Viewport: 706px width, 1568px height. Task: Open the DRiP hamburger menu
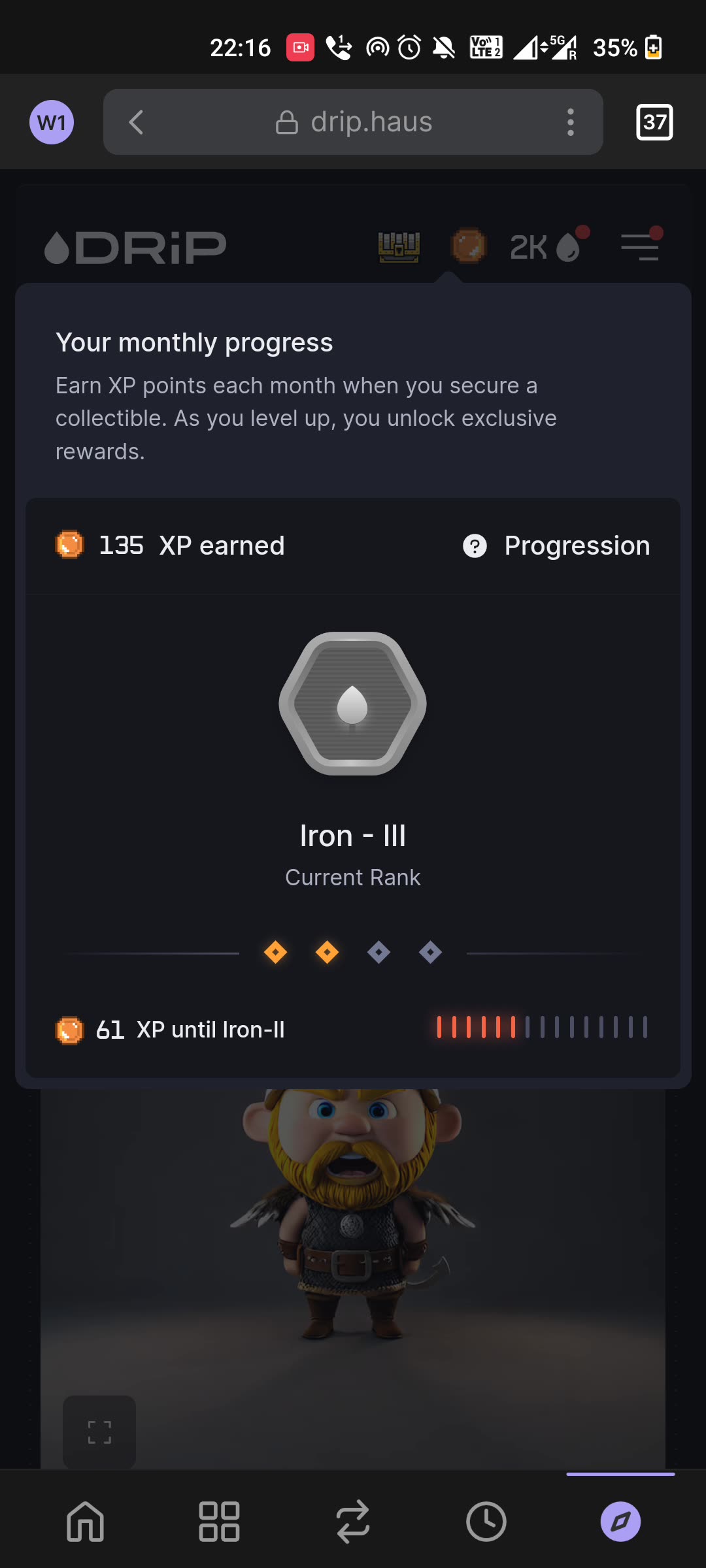[641, 246]
